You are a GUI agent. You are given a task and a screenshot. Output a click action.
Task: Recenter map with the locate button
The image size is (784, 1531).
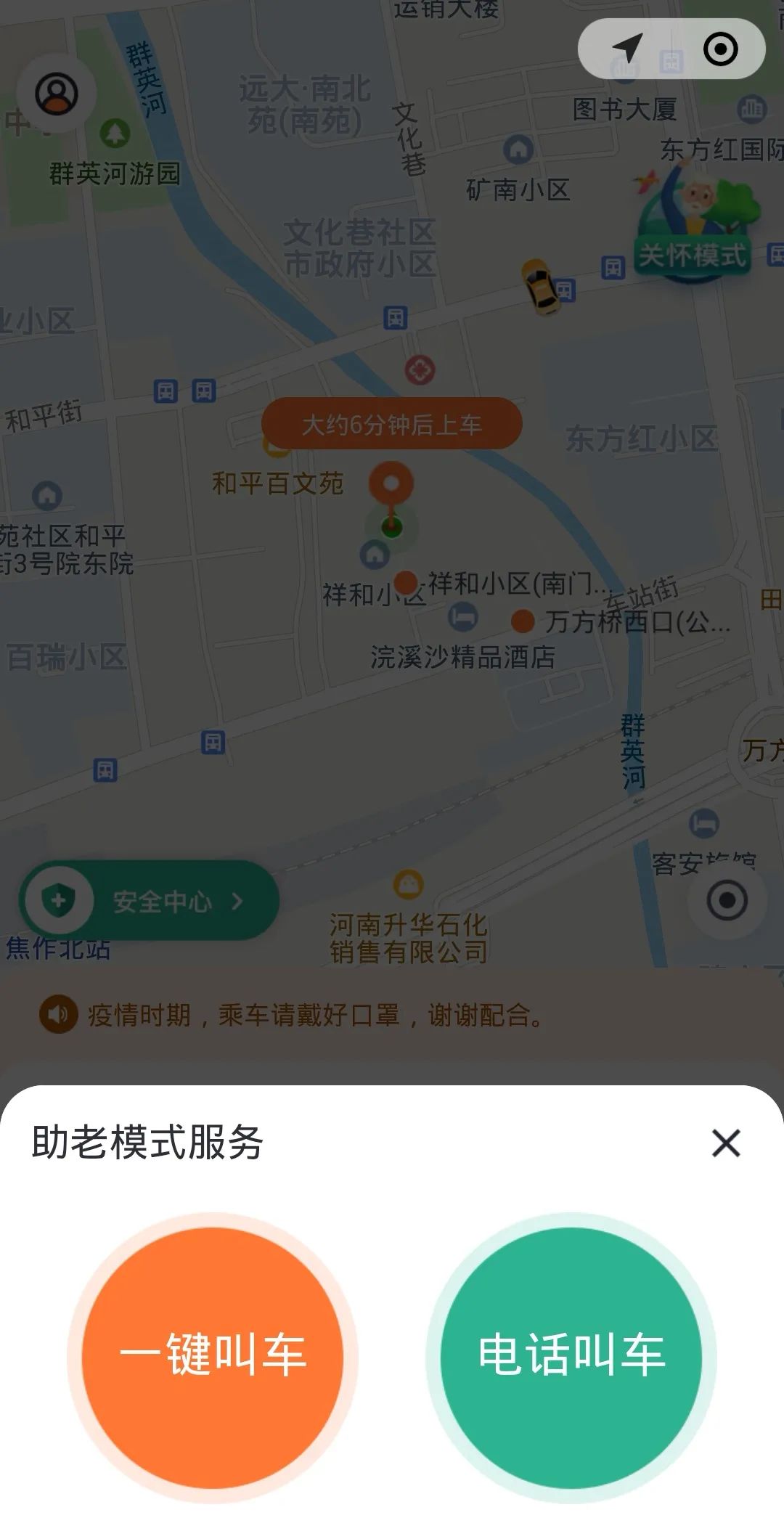click(x=727, y=901)
